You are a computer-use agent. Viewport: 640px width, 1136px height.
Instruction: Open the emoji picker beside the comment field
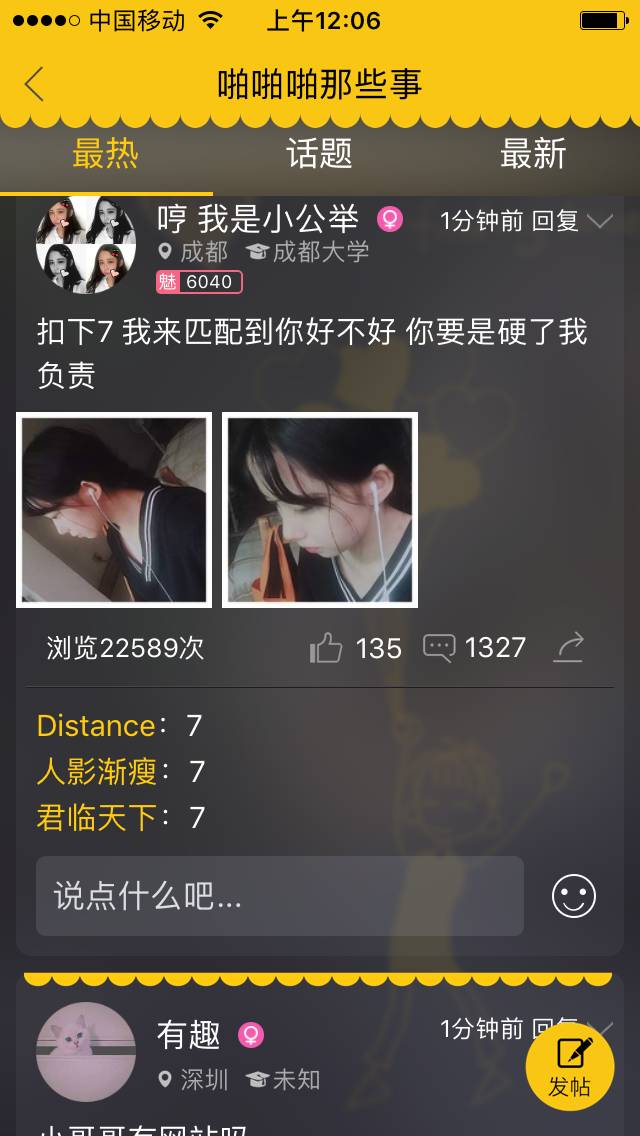pos(574,896)
